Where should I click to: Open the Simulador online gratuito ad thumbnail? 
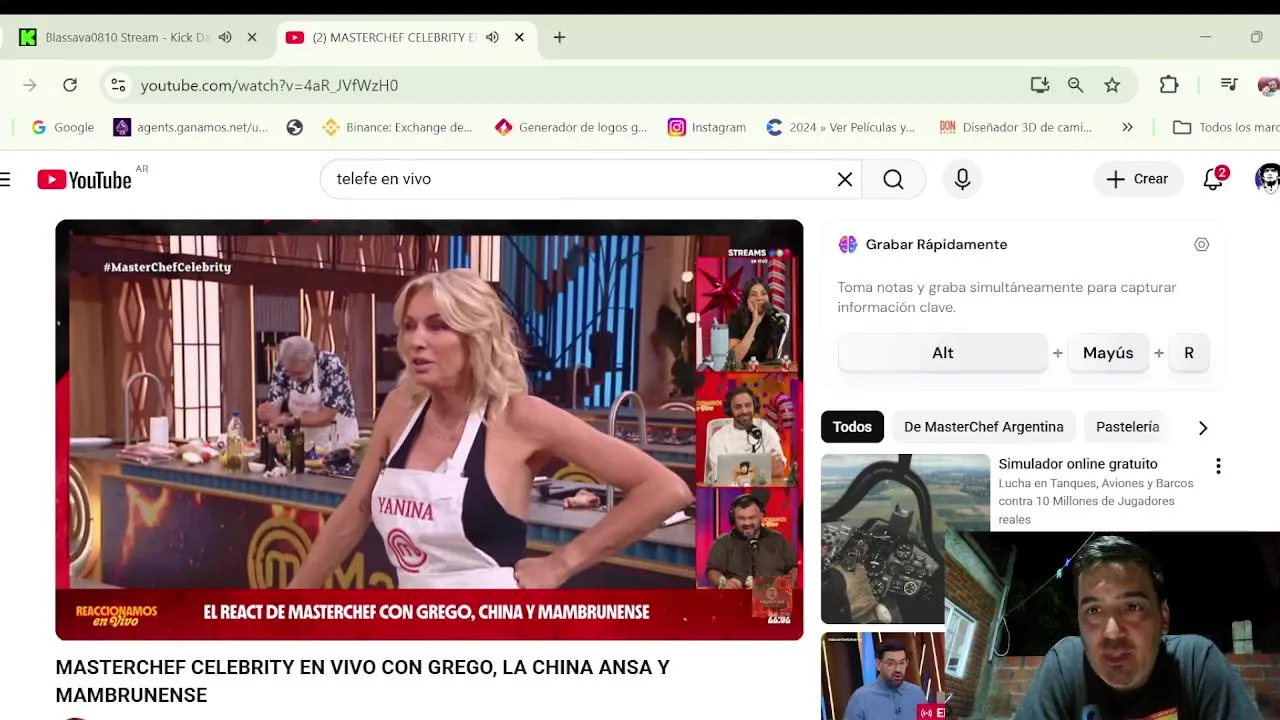click(904, 538)
